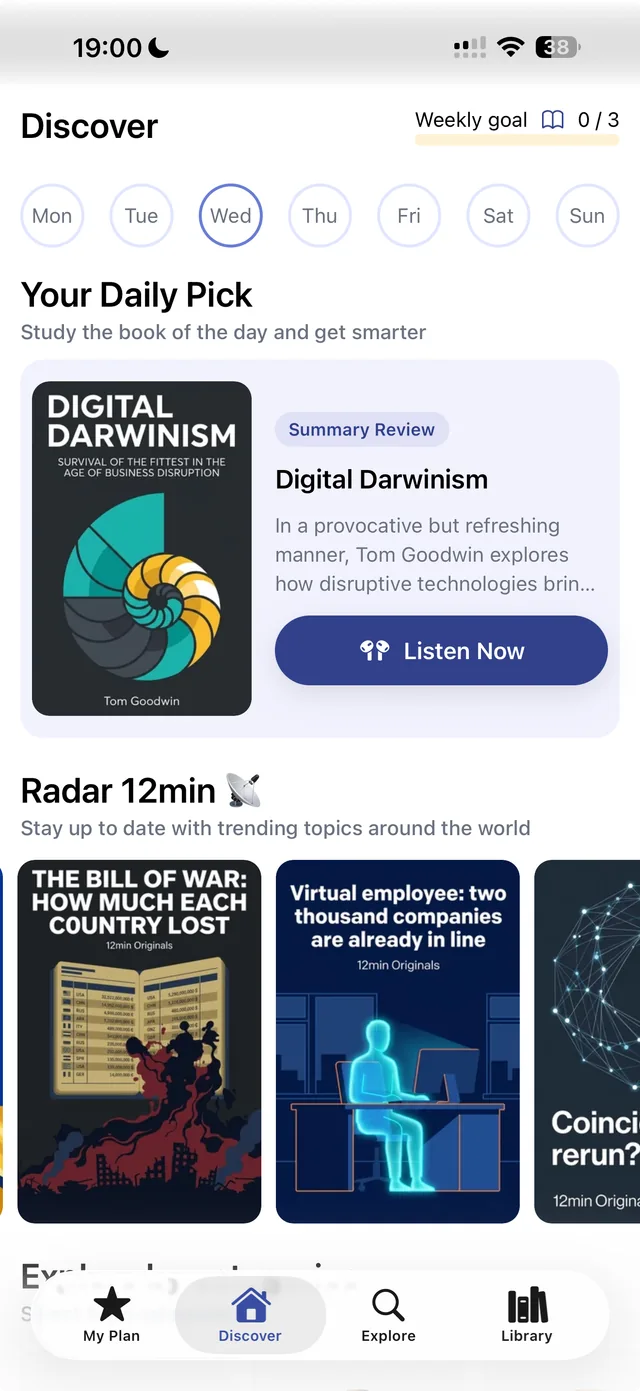Viewport: 640px width, 1391px height.
Task: Open The Bill of War radar card
Action: (140, 1041)
